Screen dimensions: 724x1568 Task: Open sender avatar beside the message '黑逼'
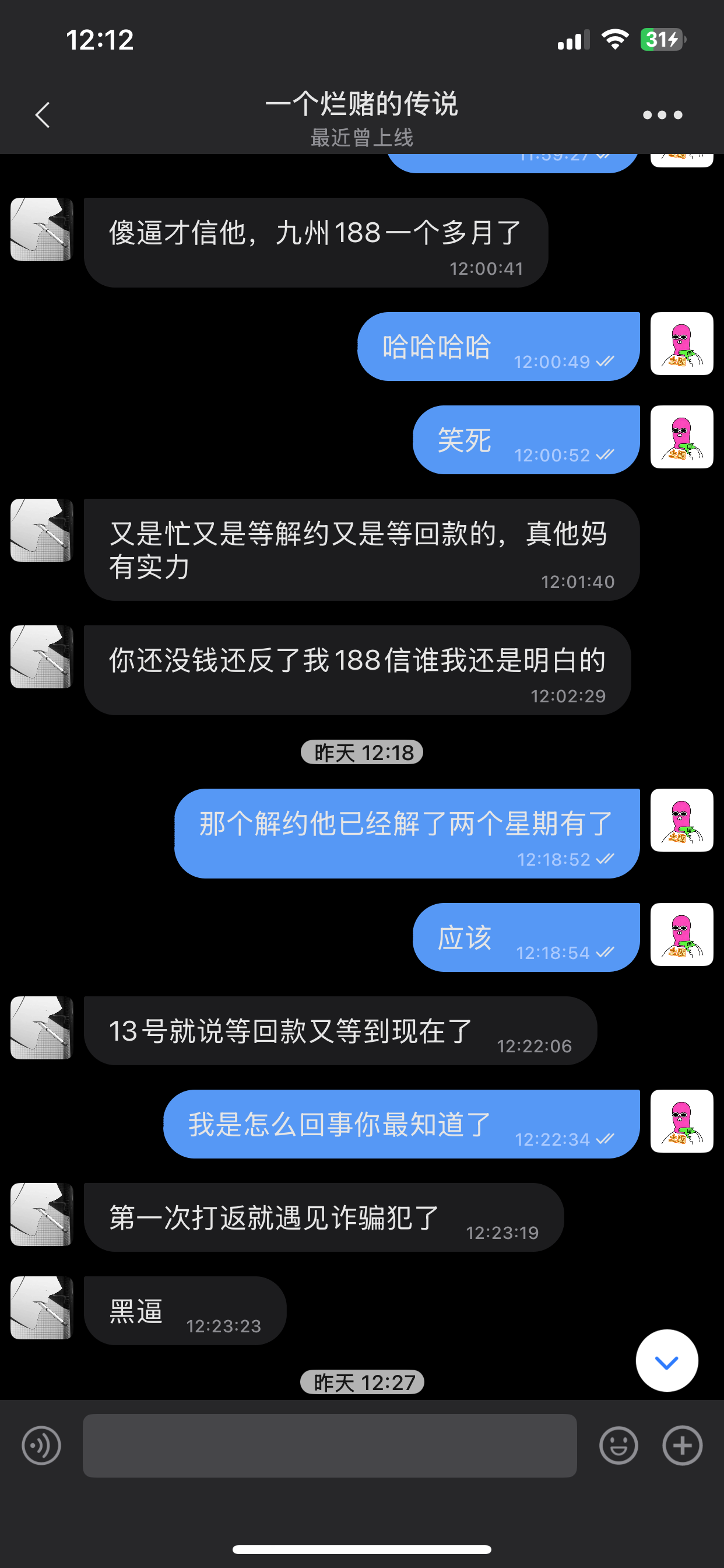(41, 1307)
